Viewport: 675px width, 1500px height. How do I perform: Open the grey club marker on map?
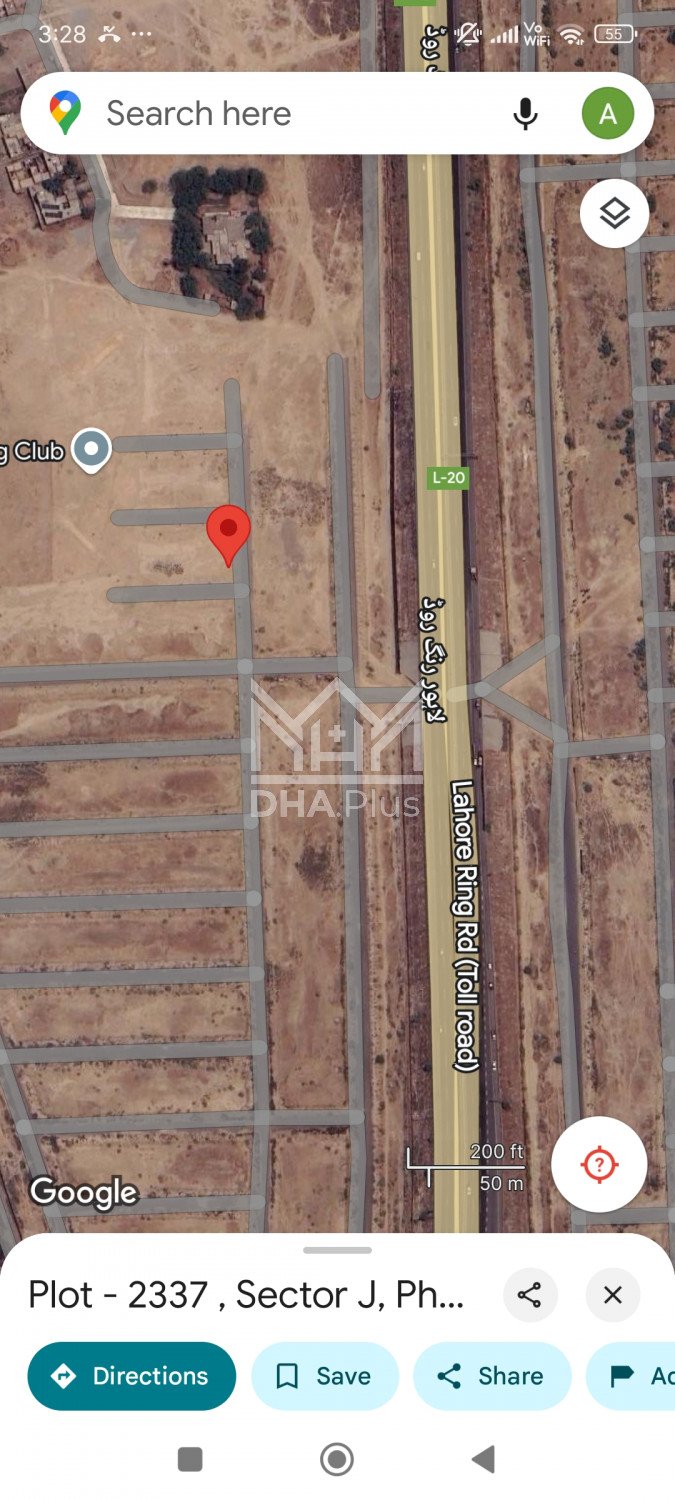click(x=92, y=449)
